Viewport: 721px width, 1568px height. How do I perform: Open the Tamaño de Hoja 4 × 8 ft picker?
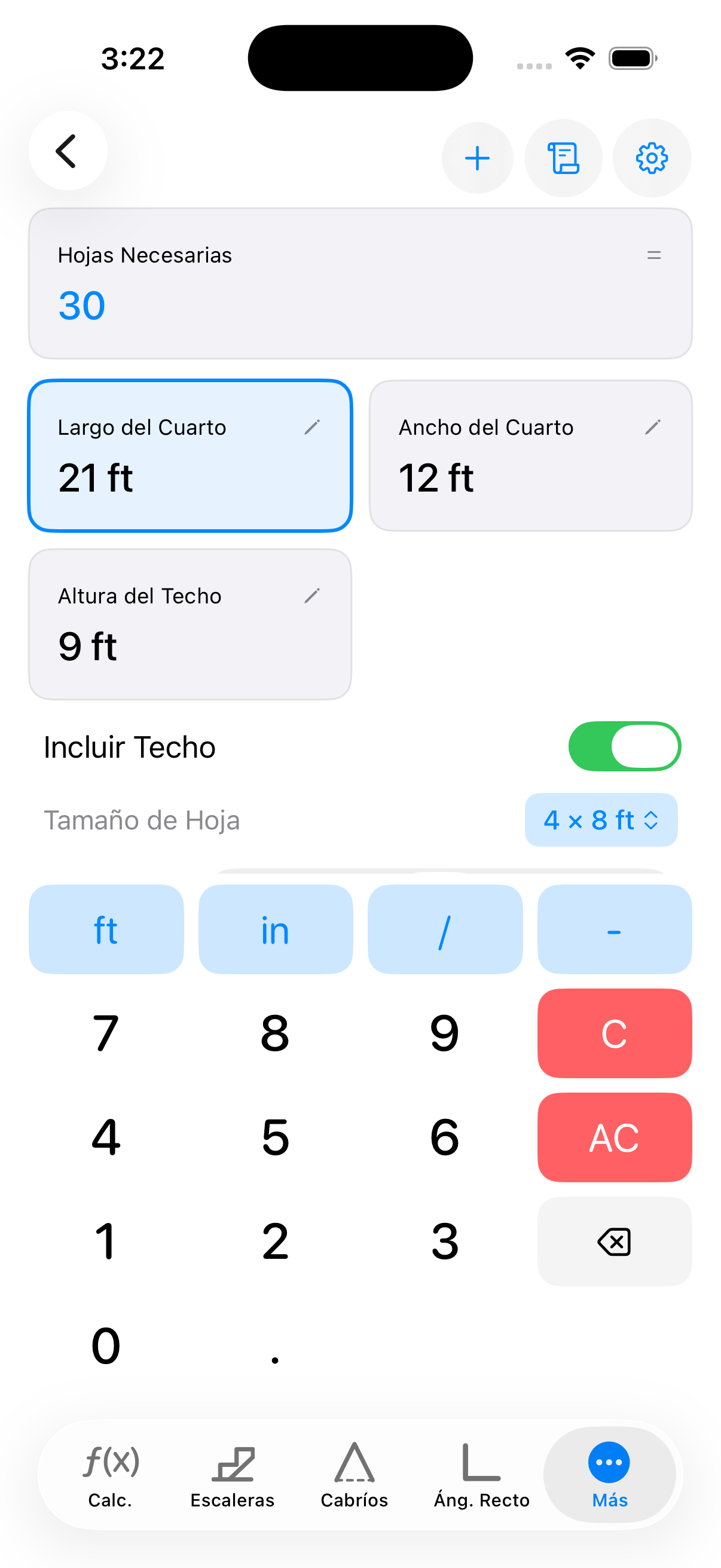pyautogui.click(x=600, y=820)
